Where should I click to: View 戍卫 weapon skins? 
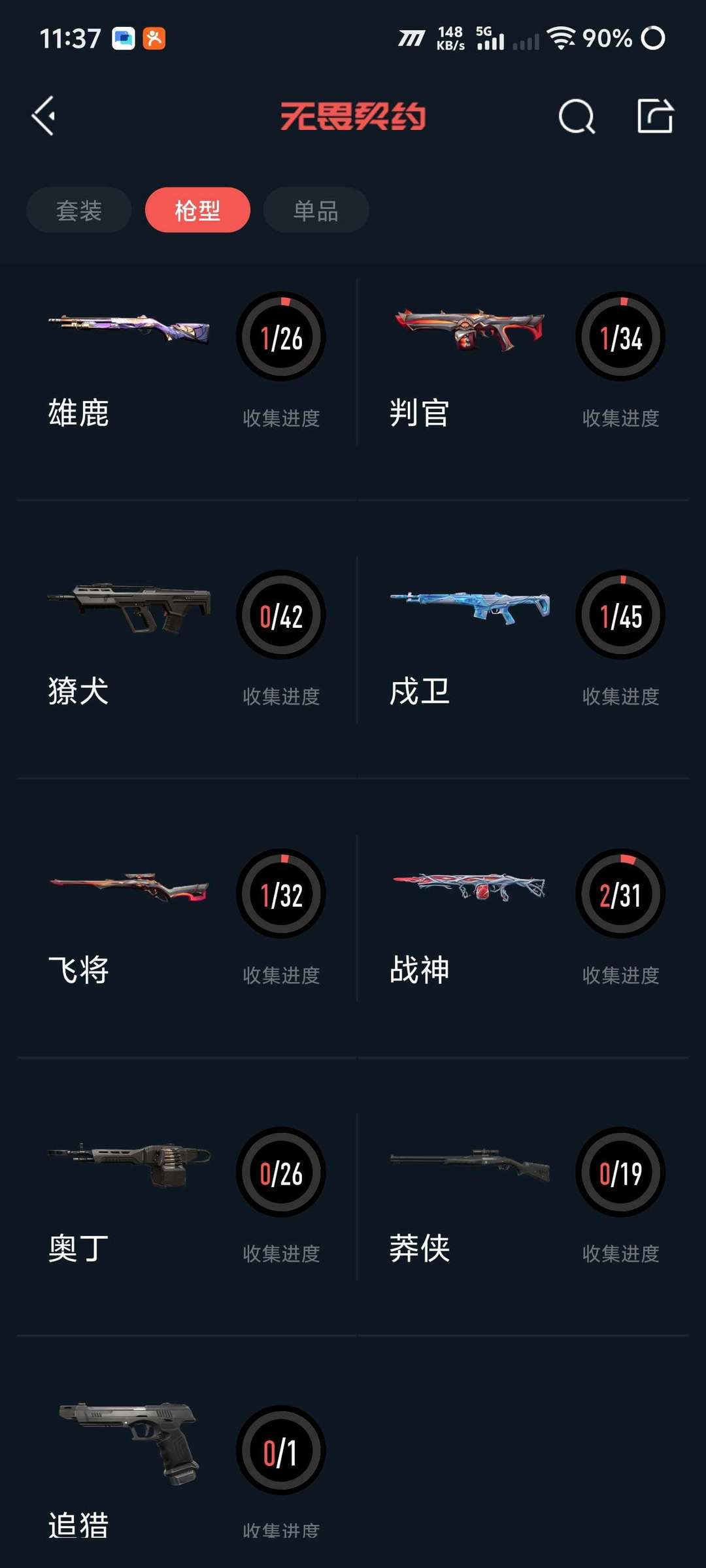(526, 640)
